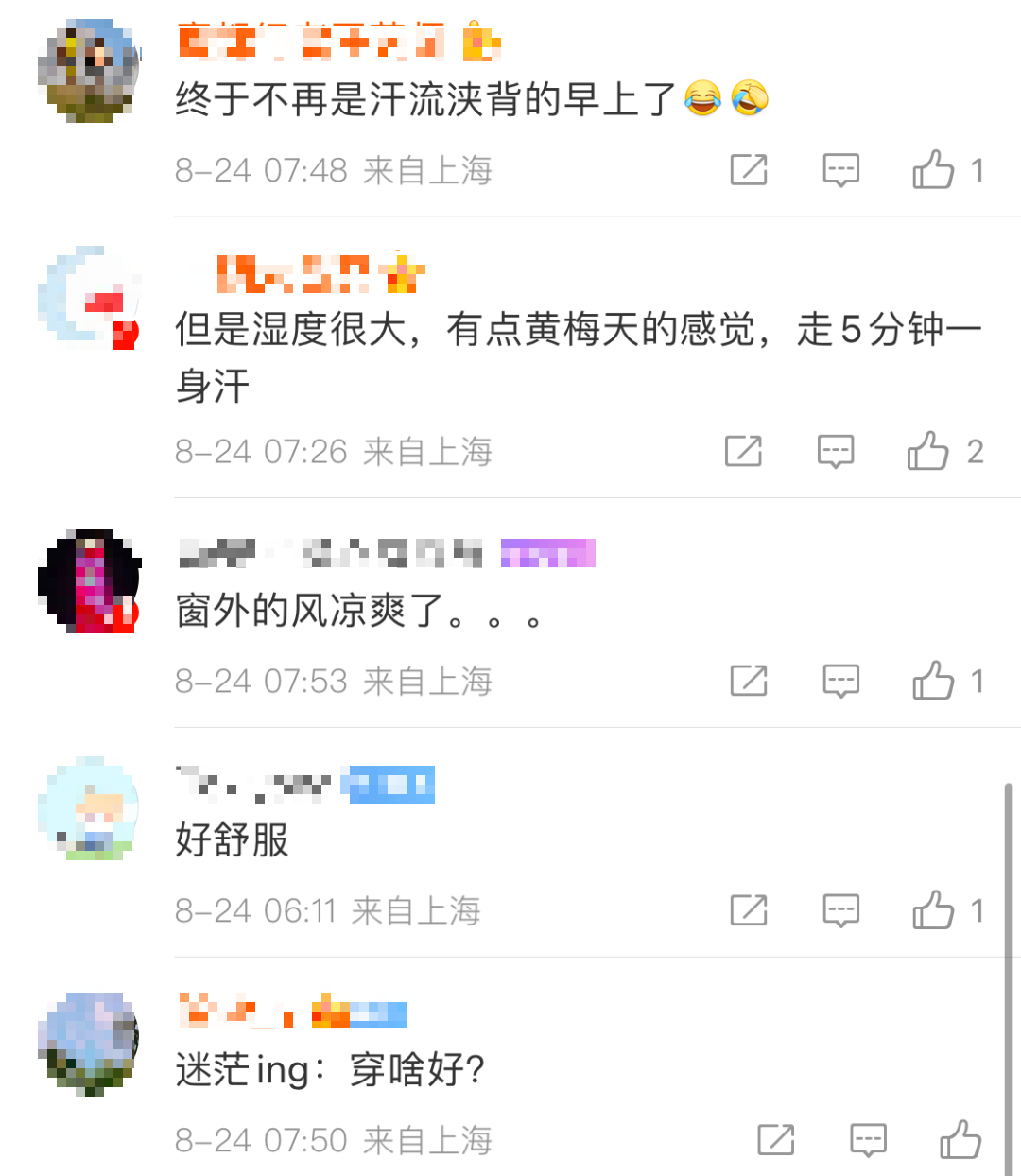Viewport: 1021px width, 1176px height.
Task: Like the comment '窗外的风凉爽了'
Action: 933,681
